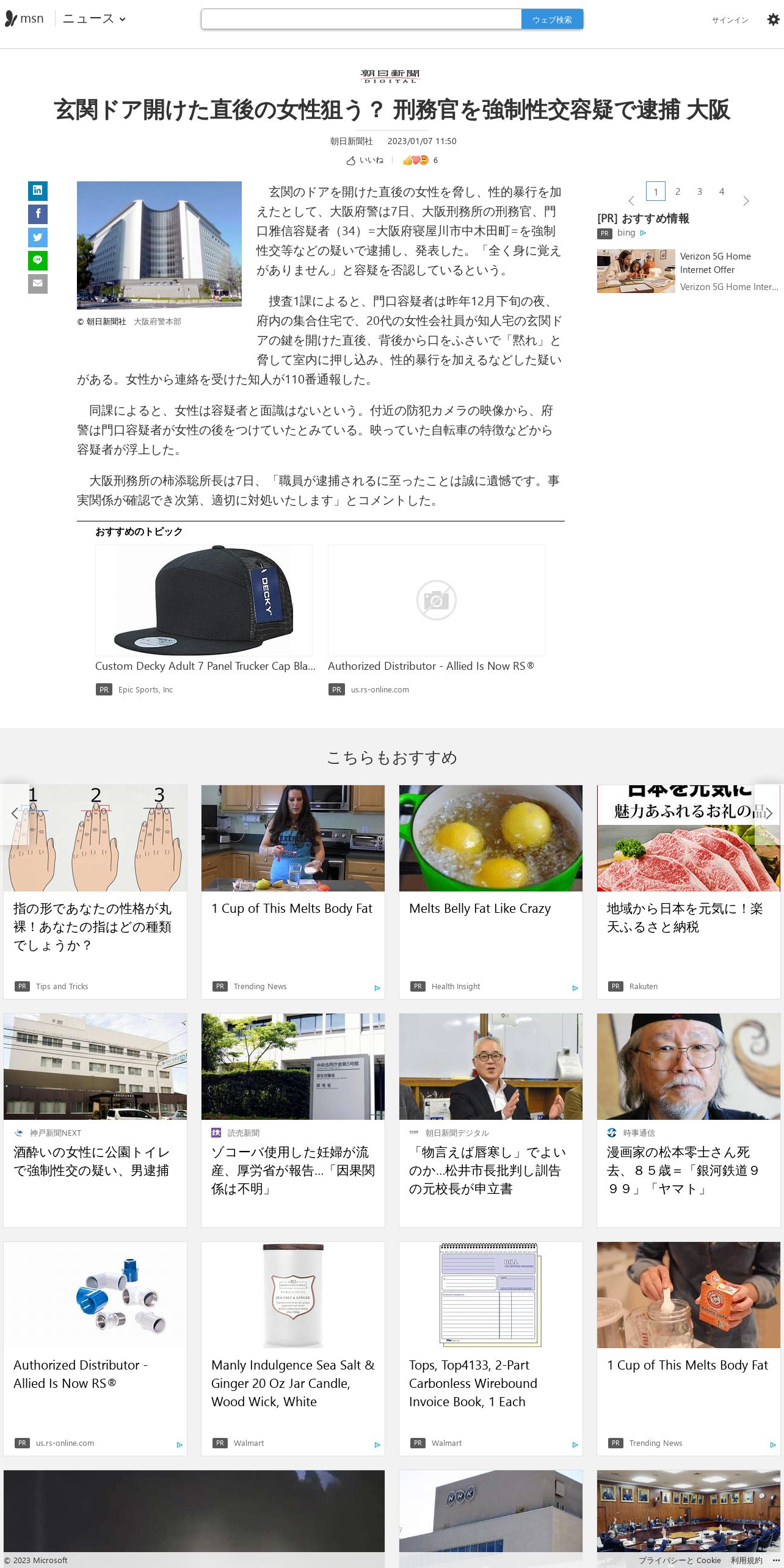This screenshot has width=784, height=1568.
Task: Share the article via LINE
Action: point(38,260)
